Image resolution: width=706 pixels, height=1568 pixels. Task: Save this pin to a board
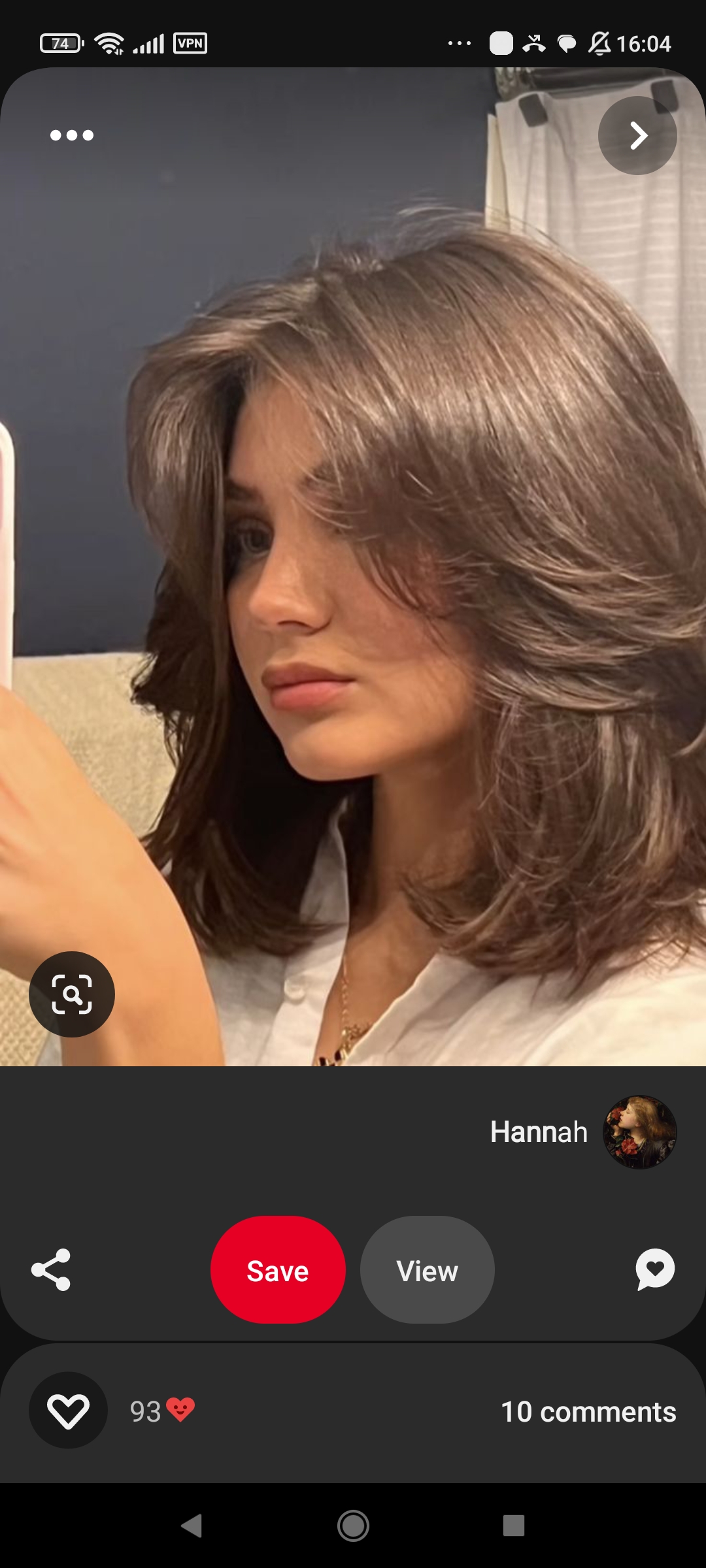click(278, 1270)
